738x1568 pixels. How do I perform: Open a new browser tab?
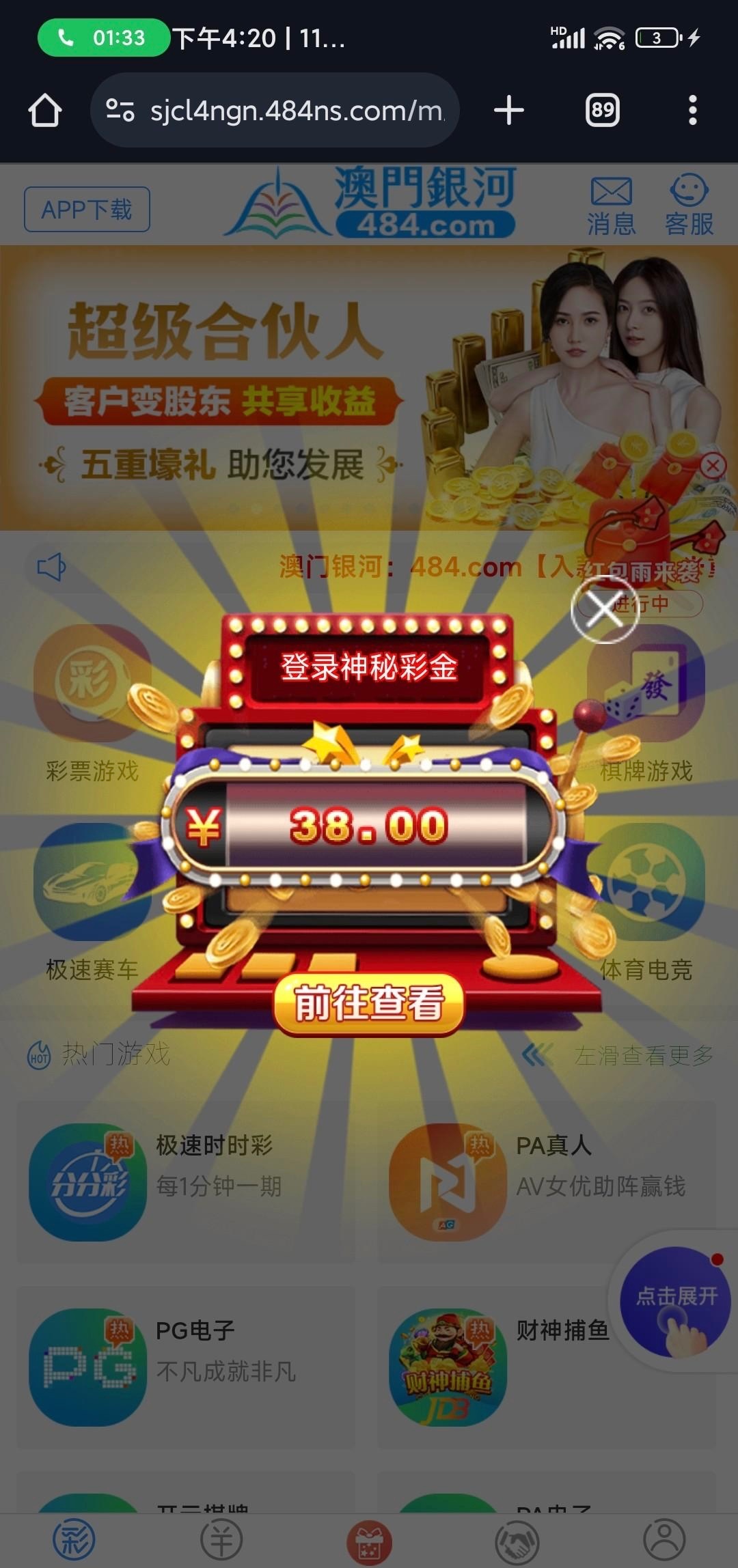pos(509,111)
